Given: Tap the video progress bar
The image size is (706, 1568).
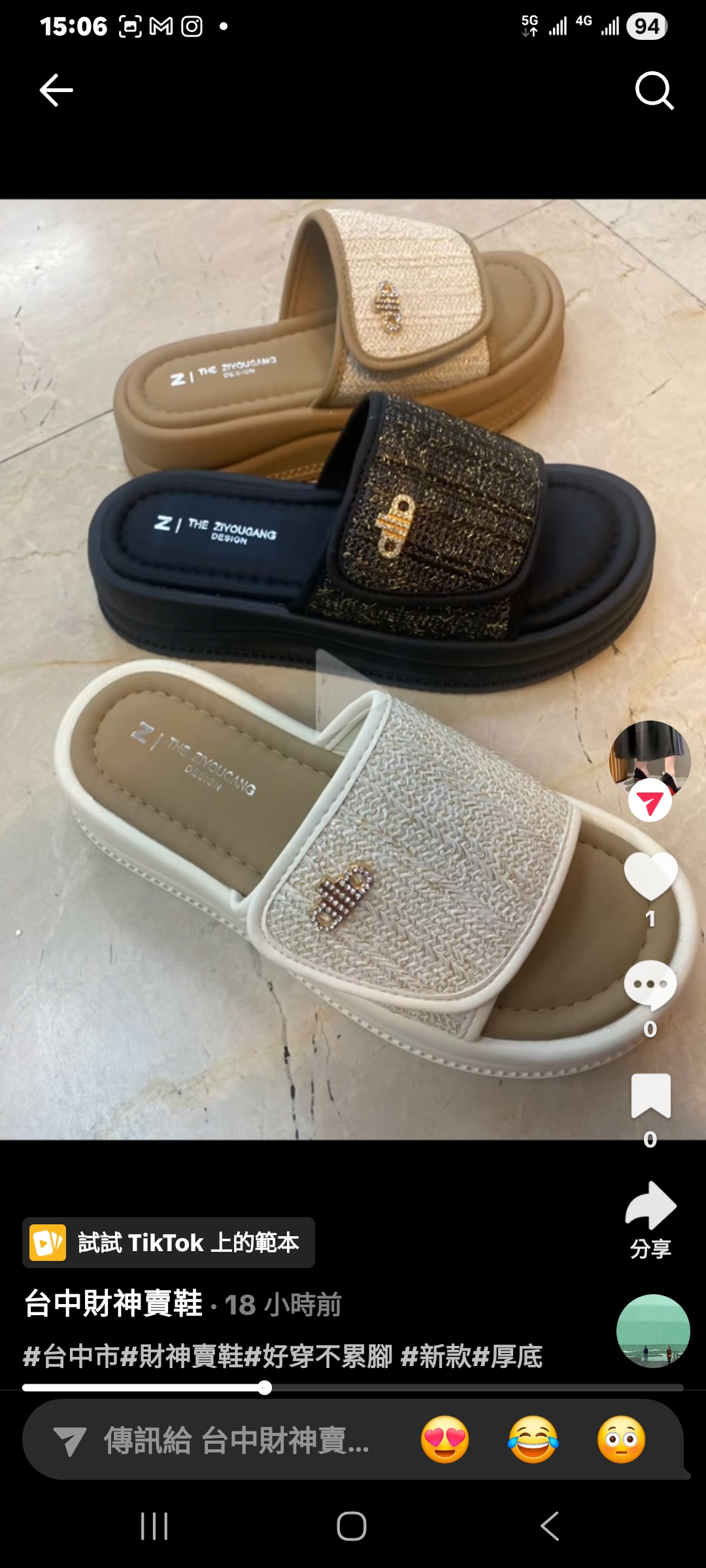Looking at the screenshot, I should tap(353, 1388).
